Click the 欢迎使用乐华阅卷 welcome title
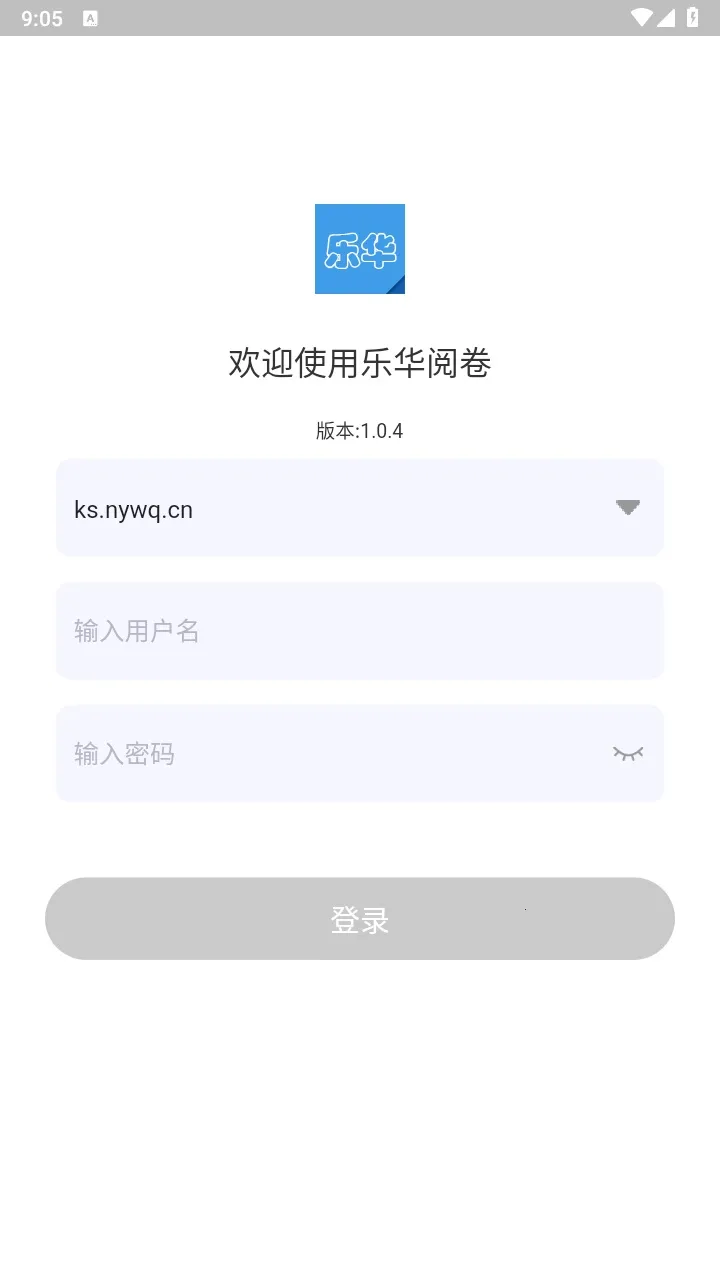This screenshot has width=720, height=1280. pos(360,364)
